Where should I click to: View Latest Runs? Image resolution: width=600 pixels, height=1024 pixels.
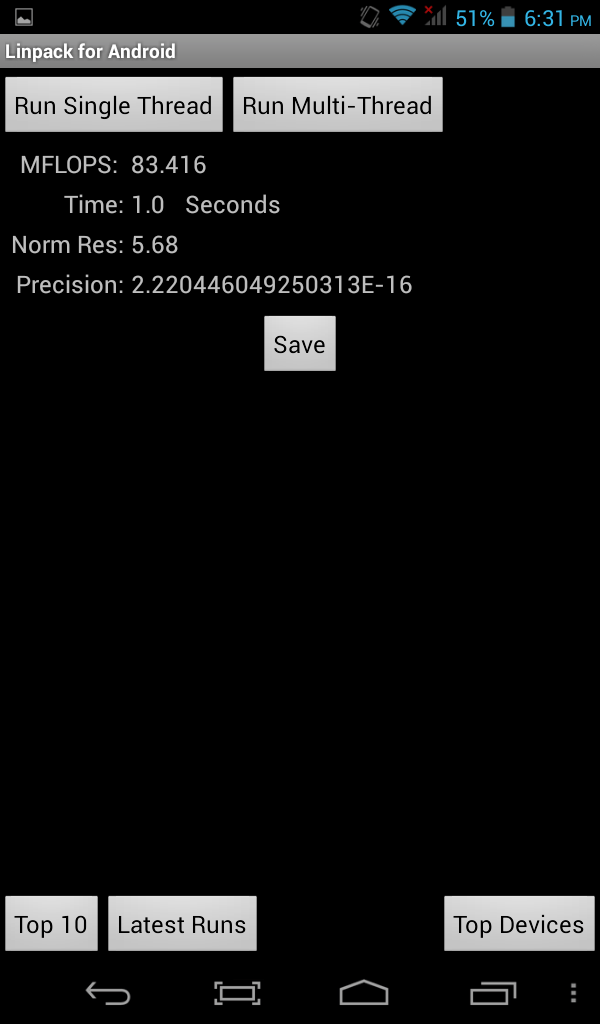point(182,924)
